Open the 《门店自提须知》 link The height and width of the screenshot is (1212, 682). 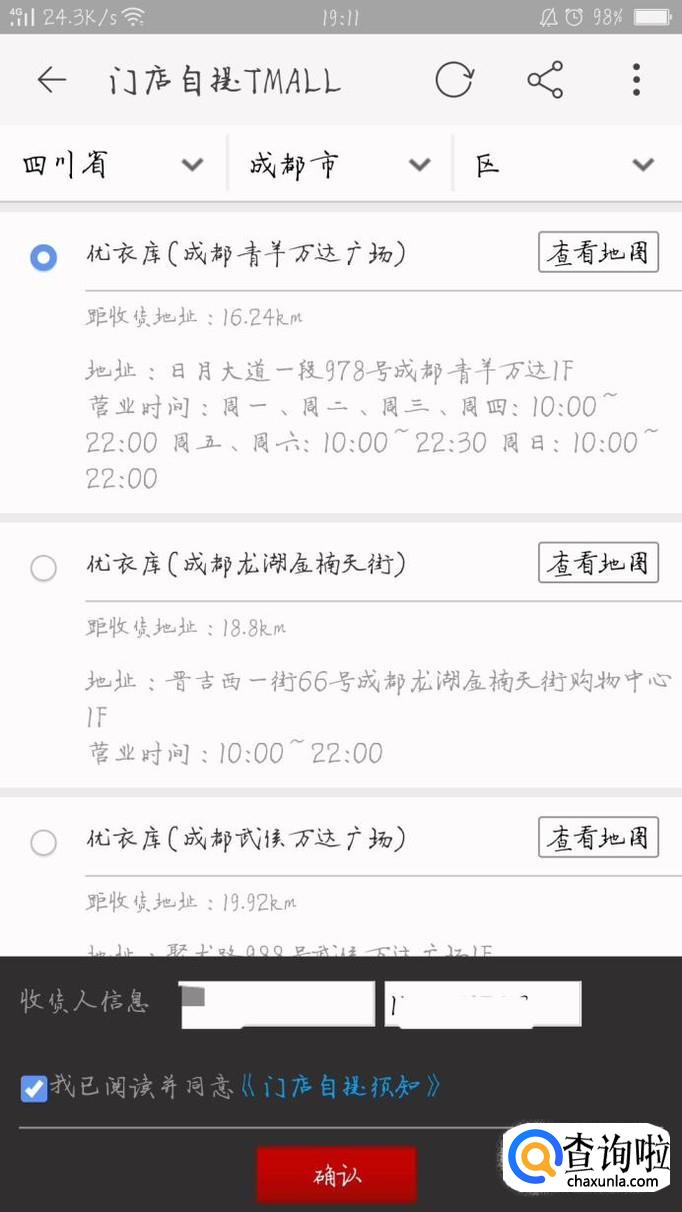pyautogui.click(x=341, y=1087)
